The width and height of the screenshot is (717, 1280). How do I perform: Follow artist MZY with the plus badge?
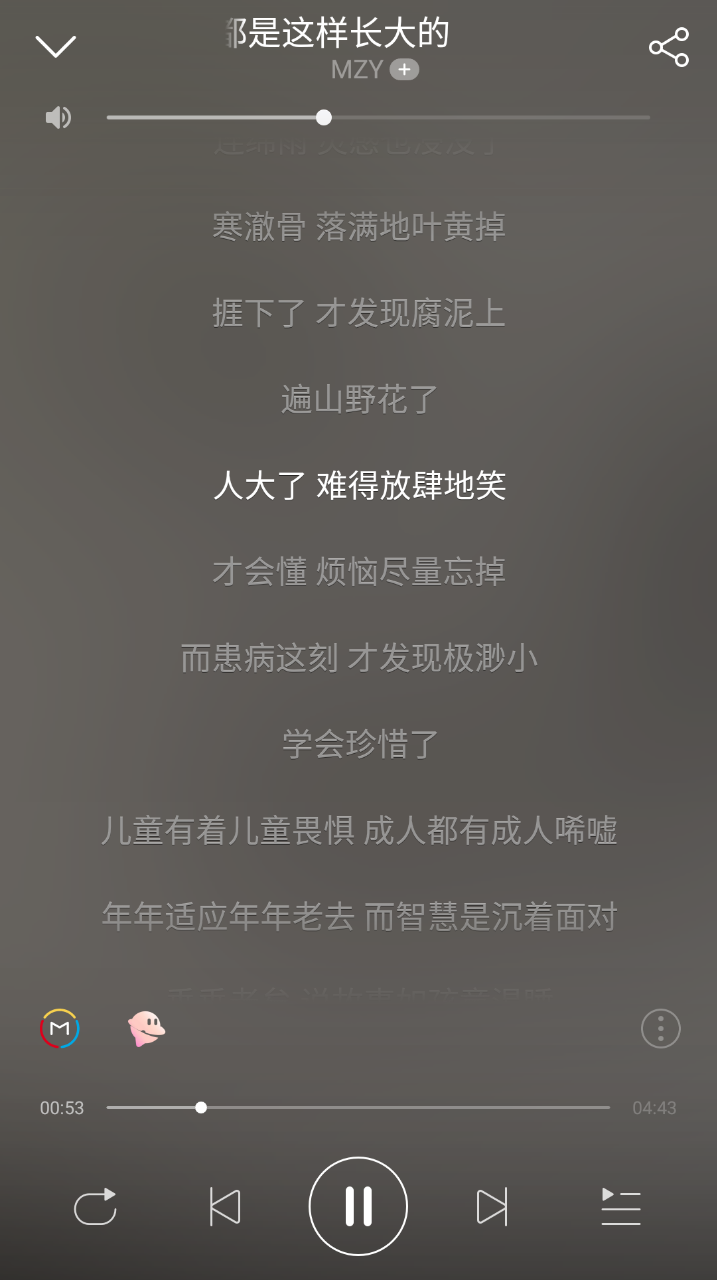click(x=404, y=70)
